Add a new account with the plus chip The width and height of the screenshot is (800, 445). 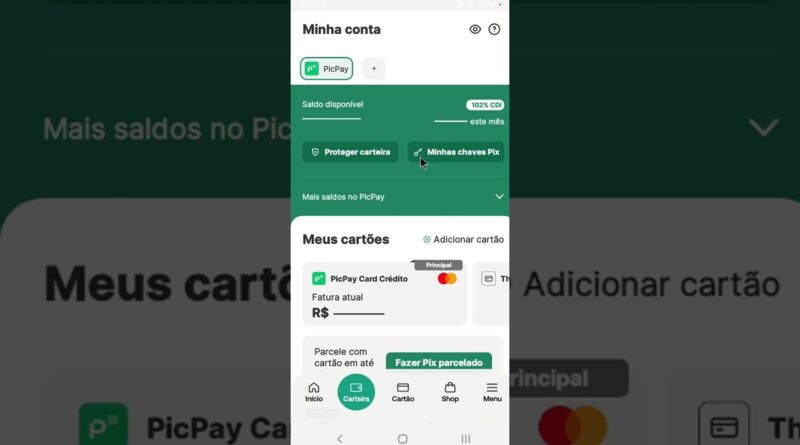click(x=374, y=69)
